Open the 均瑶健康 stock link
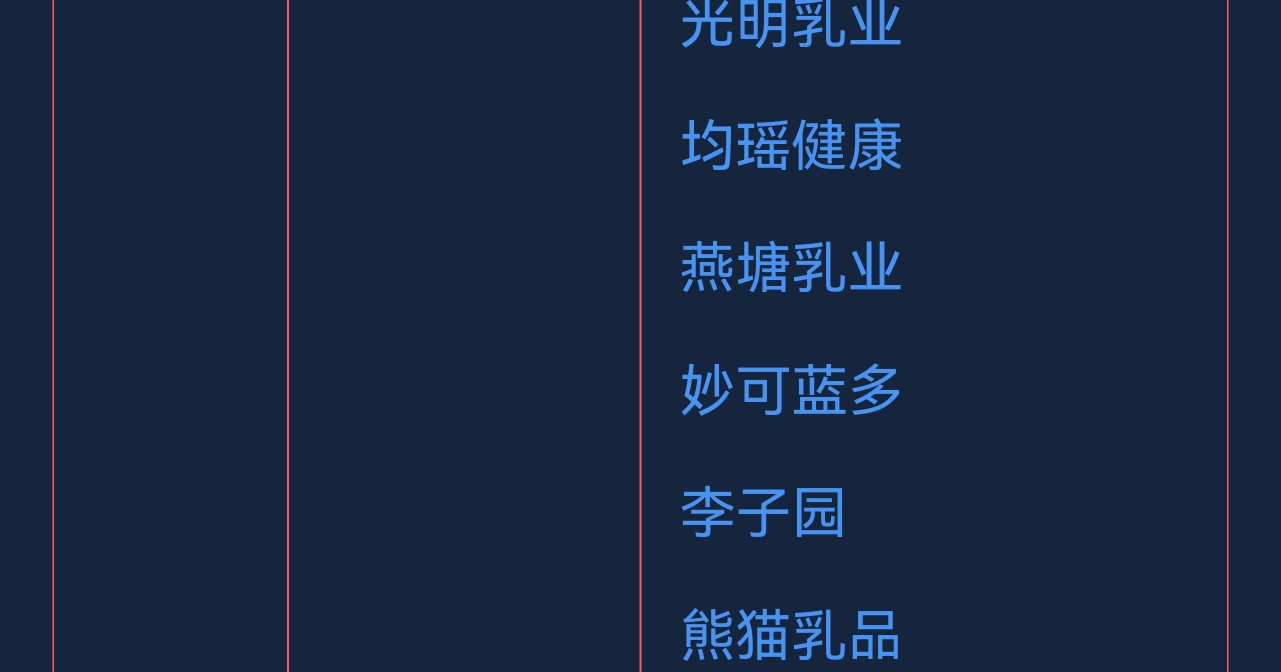This screenshot has width=1281, height=672. click(x=791, y=146)
